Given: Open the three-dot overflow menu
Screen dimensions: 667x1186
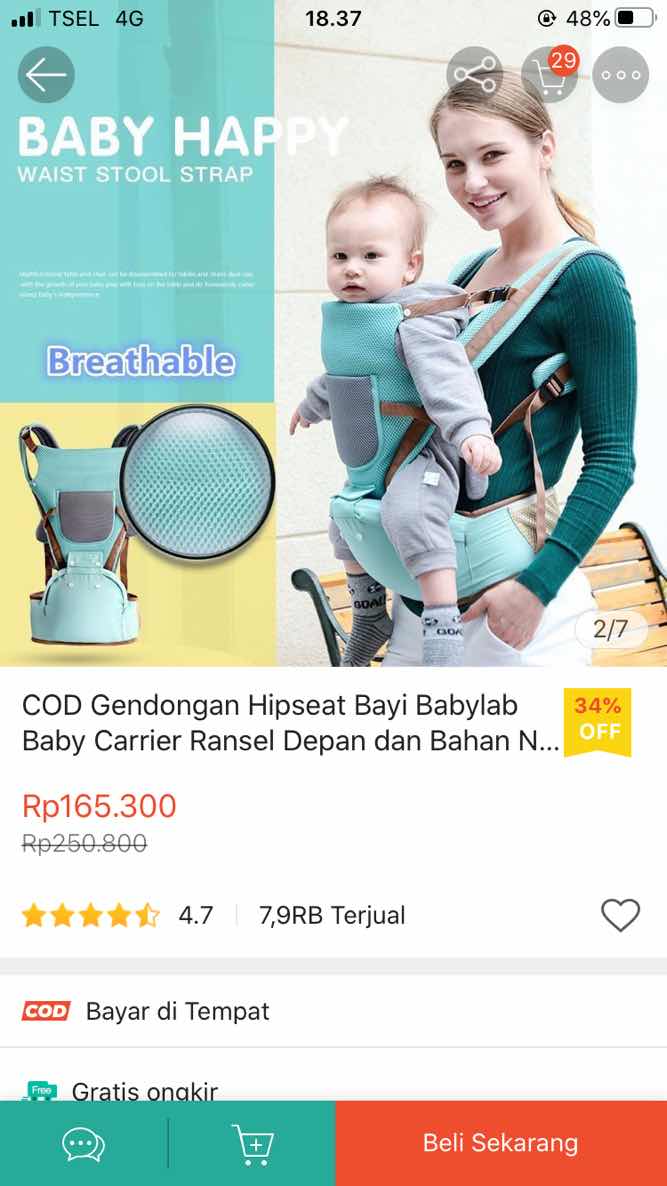Looking at the screenshot, I should tap(620, 75).
